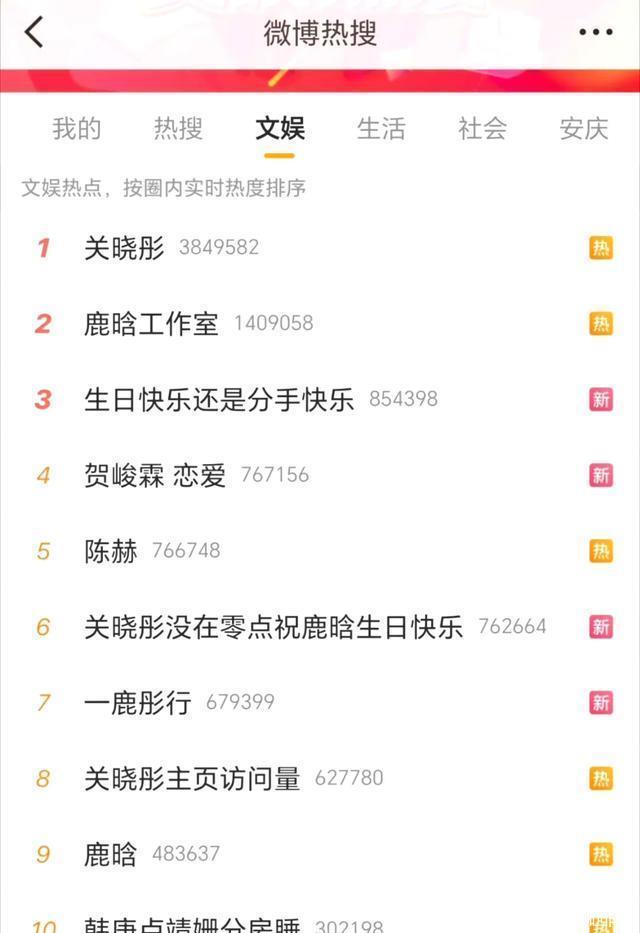
Task: Open topic 关晓彤没在零点祝鹿晗生日快乐
Action: click(x=273, y=627)
